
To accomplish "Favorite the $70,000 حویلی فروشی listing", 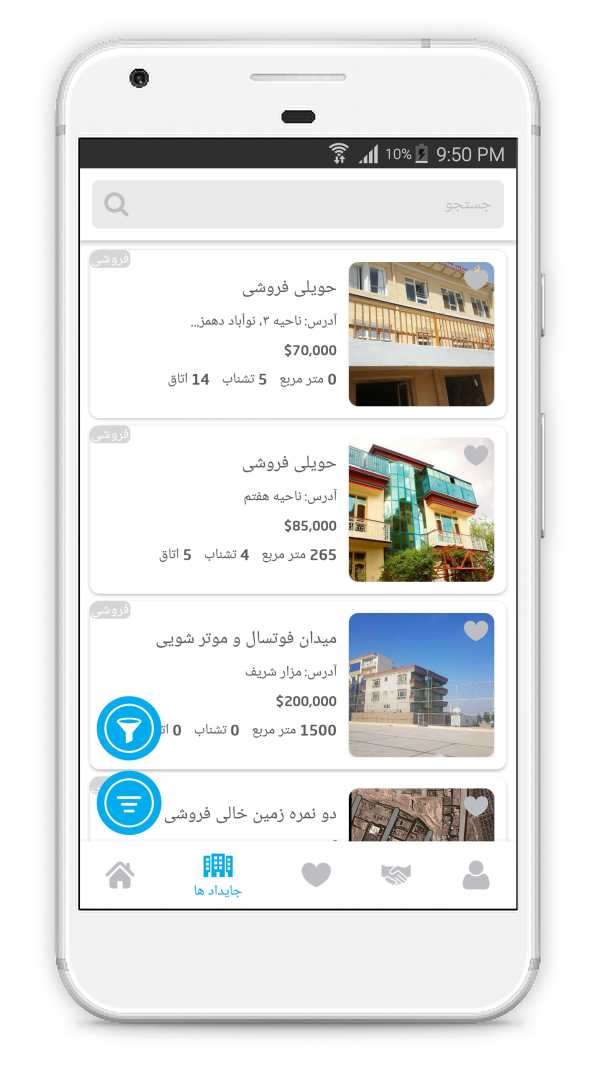I will click(x=476, y=278).
